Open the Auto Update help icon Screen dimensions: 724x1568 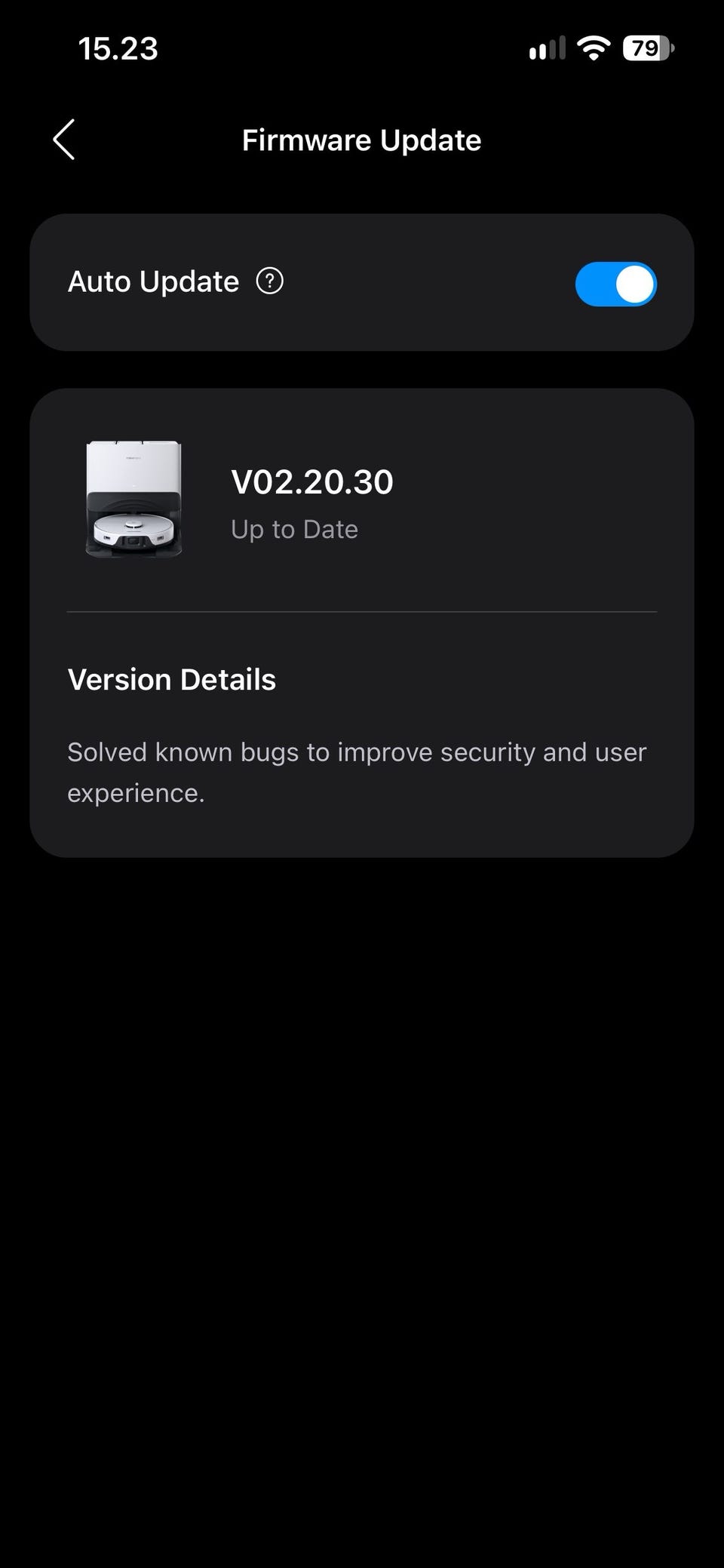point(269,281)
